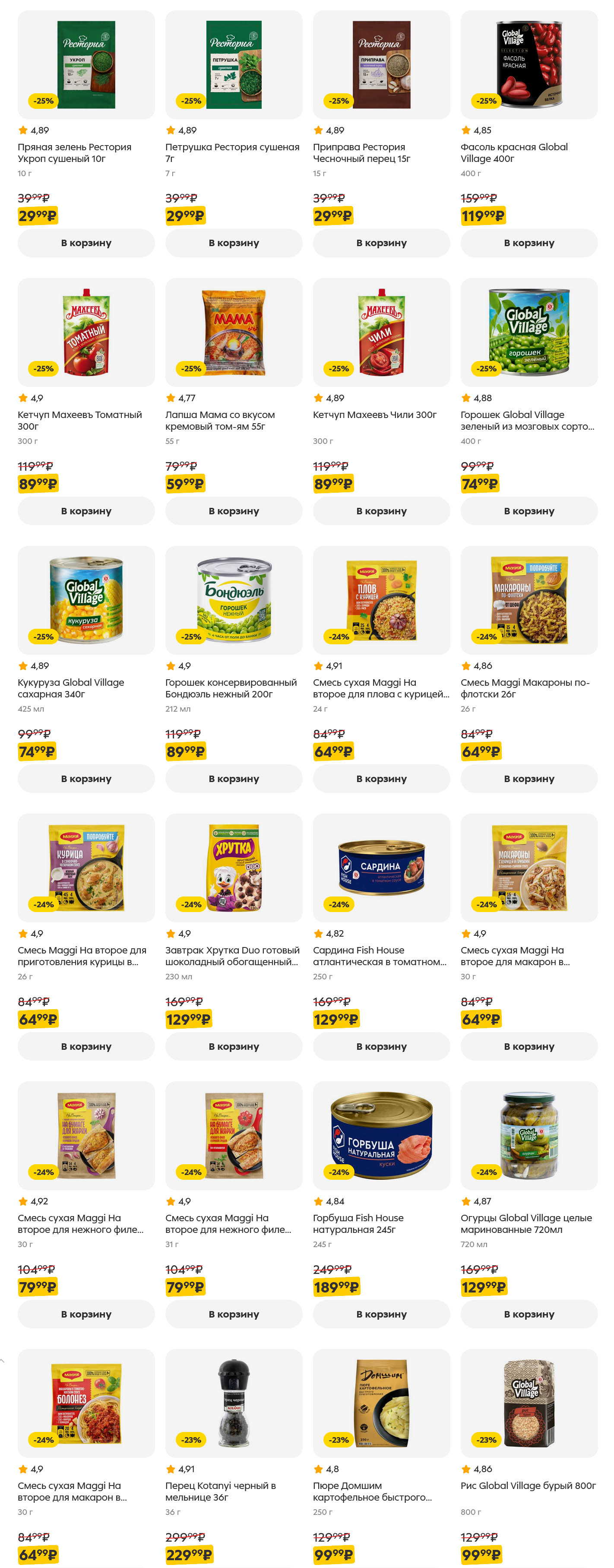614x1568 pixels.
Task: Add Горошек Бондюэль нежный to cart
Action: (234, 779)
